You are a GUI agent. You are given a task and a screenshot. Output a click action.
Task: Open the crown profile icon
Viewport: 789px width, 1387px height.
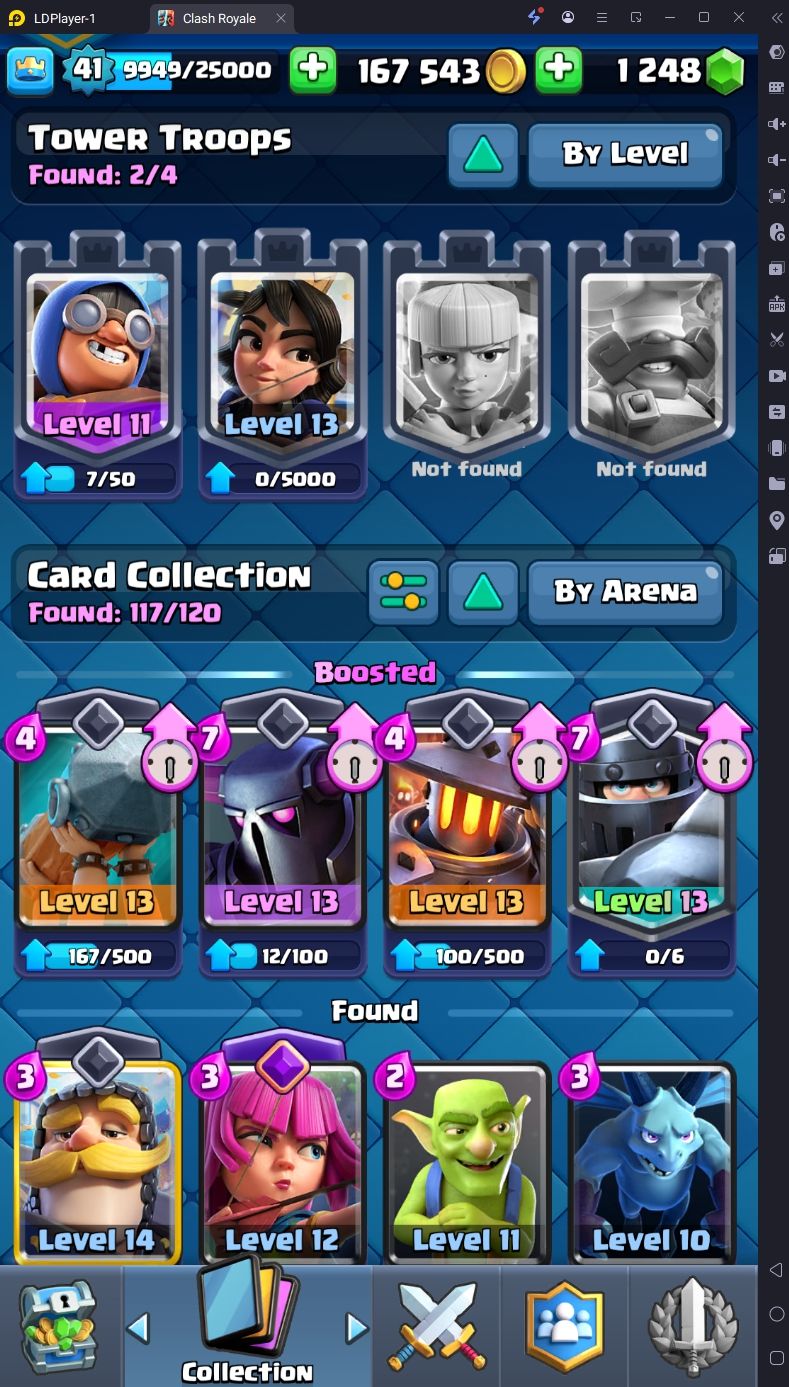pyautogui.click(x=30, y=69)
